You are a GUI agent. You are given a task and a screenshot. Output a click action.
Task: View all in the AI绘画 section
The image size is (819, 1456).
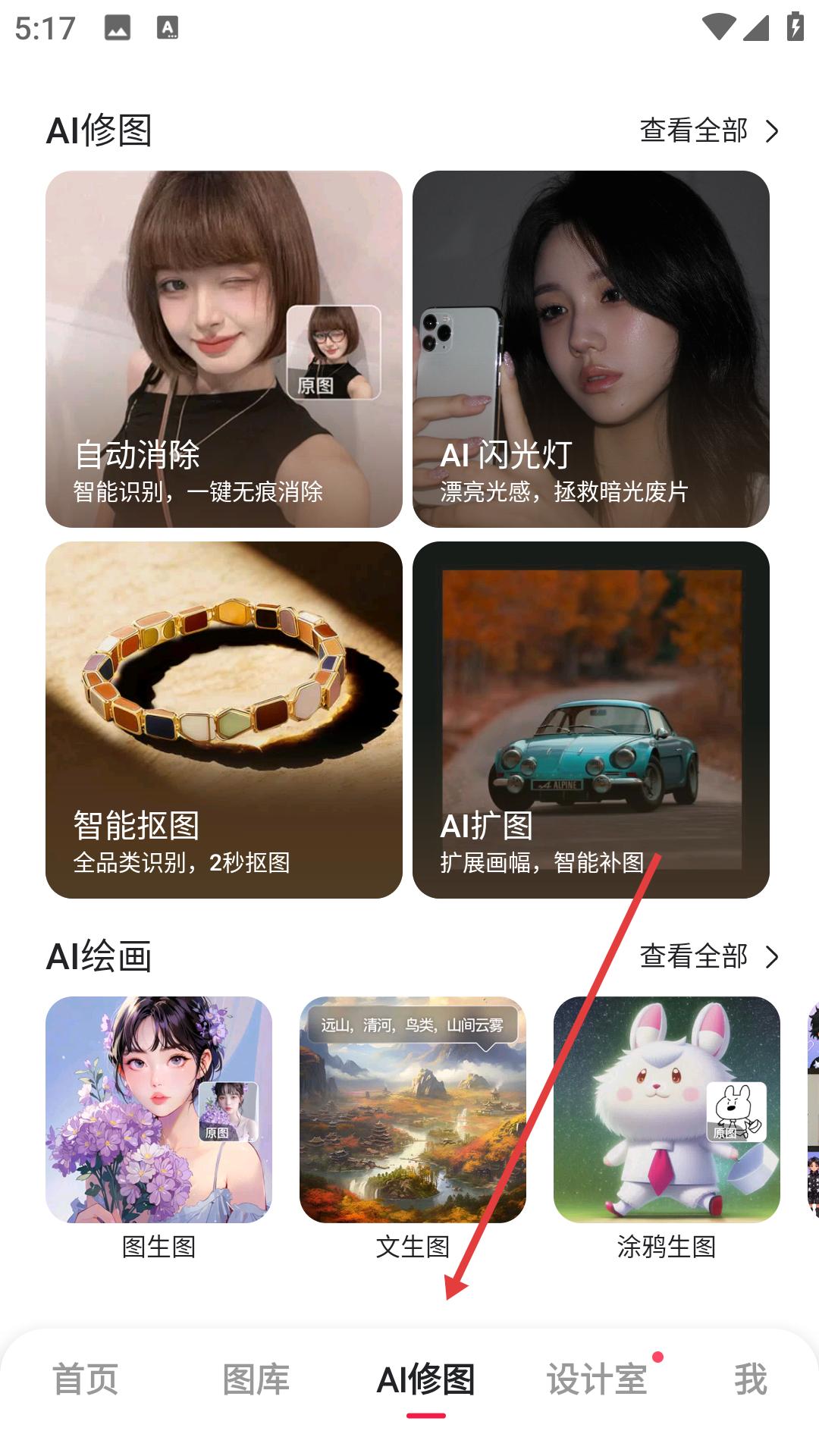708,957
